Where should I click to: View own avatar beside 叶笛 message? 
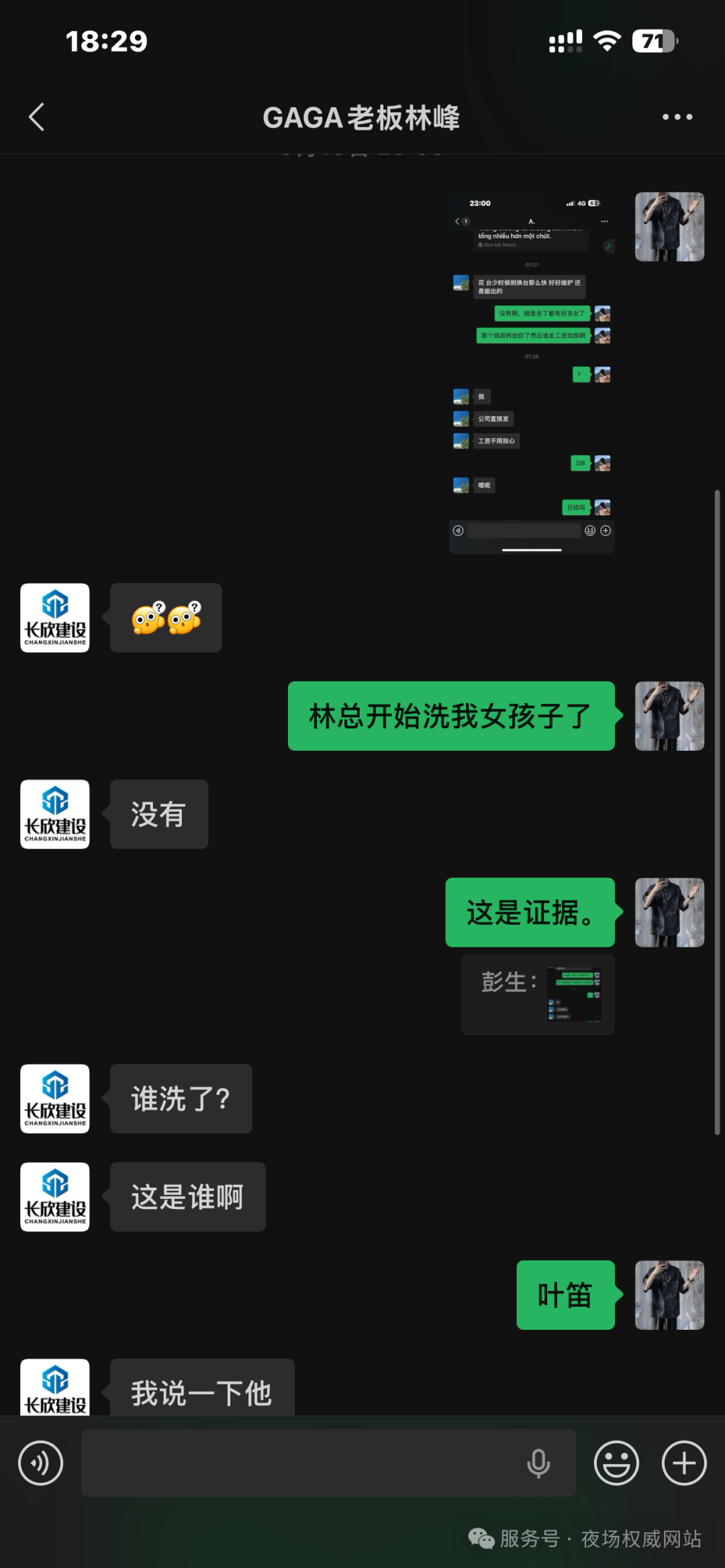669,1295
